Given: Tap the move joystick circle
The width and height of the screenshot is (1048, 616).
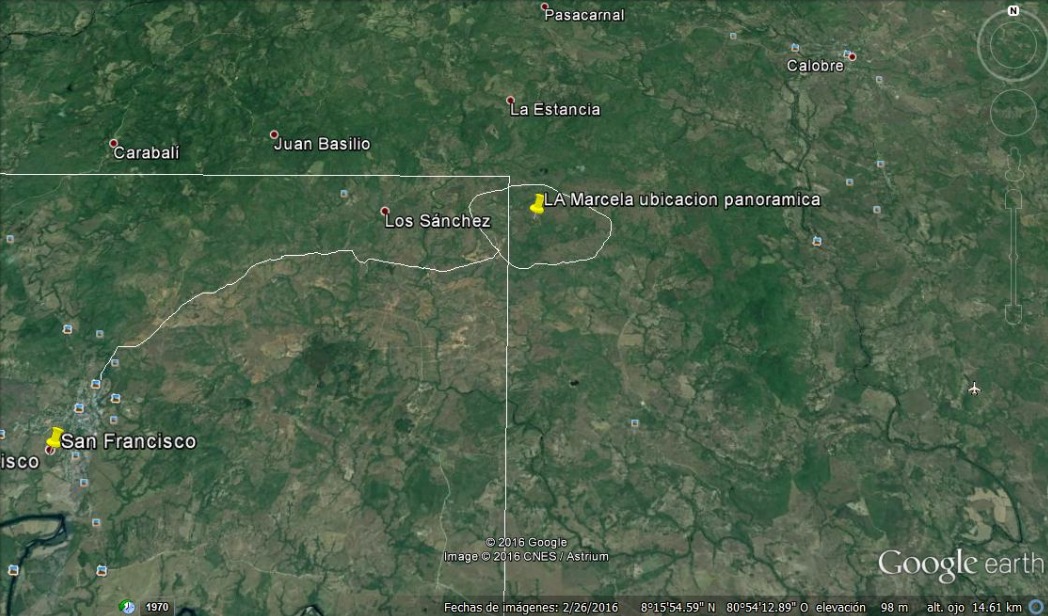Looking at the screenshot, I should [1012, 113].
